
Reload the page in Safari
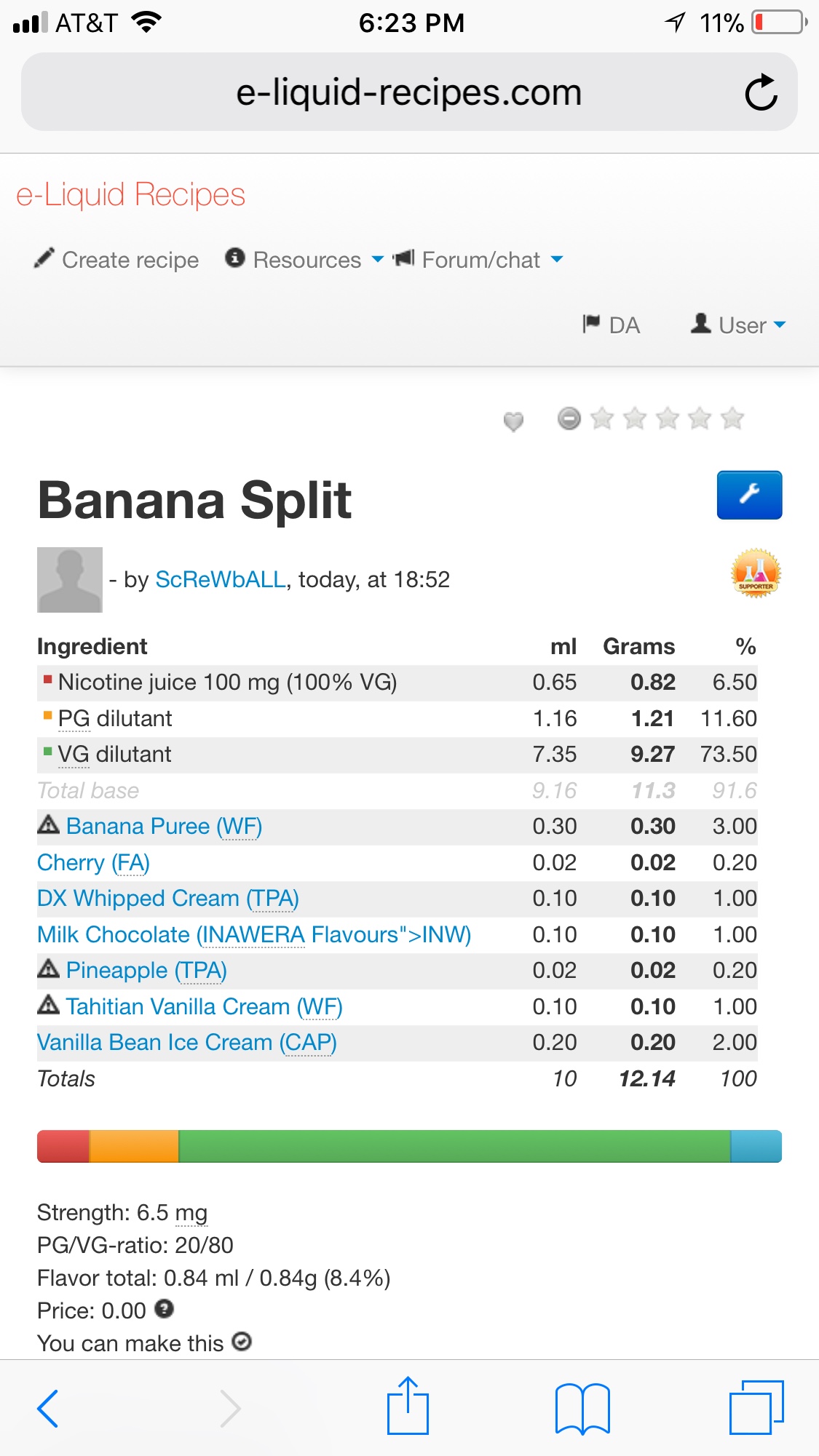point(761,92)
